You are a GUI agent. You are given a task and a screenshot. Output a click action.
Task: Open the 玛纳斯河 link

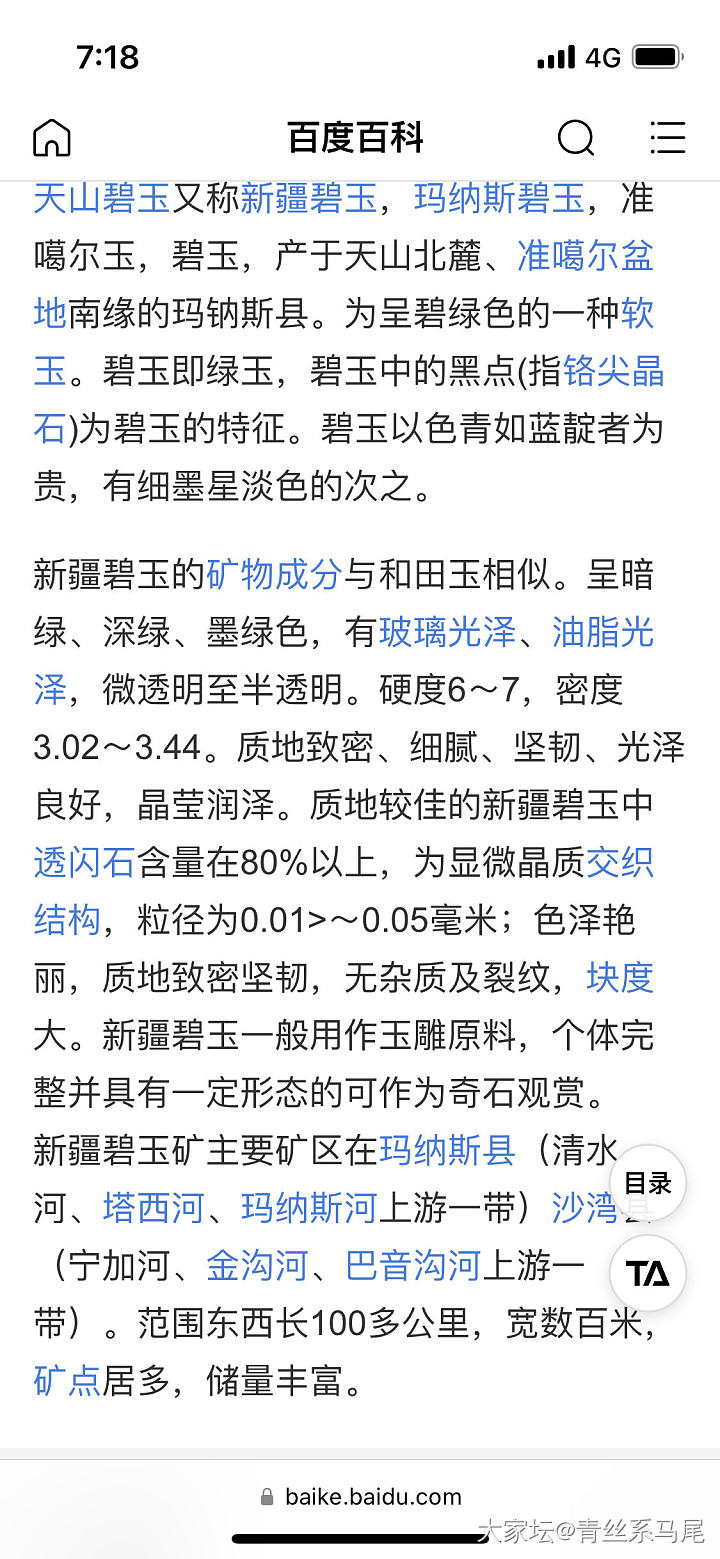pyautogui.click(x=308, y=1208)
